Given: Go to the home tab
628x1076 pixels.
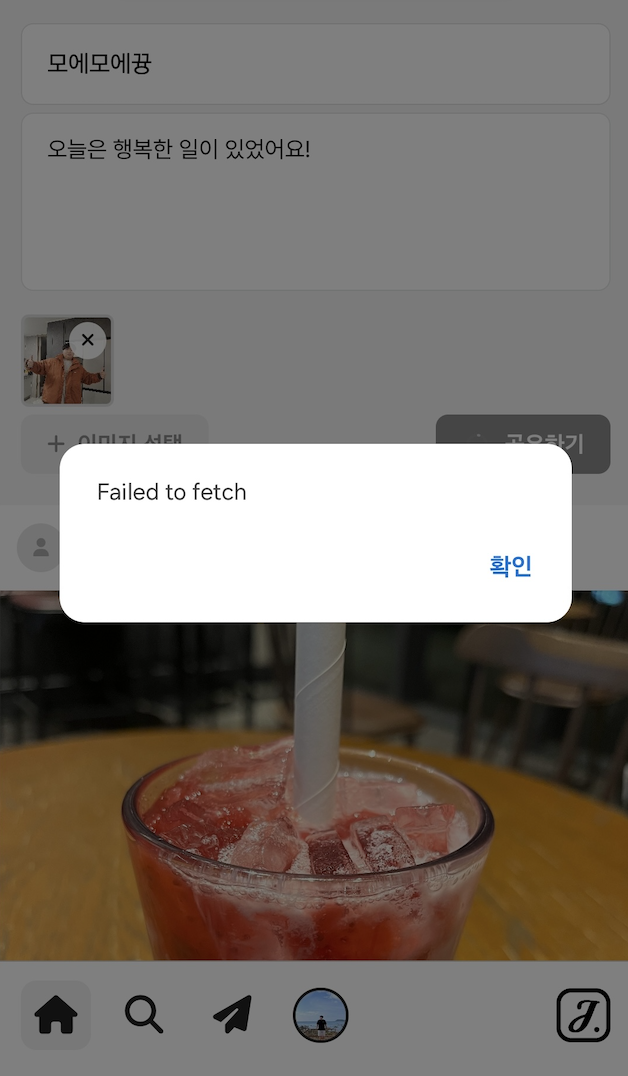Looking at the screenshot, I should (56, 1016).
